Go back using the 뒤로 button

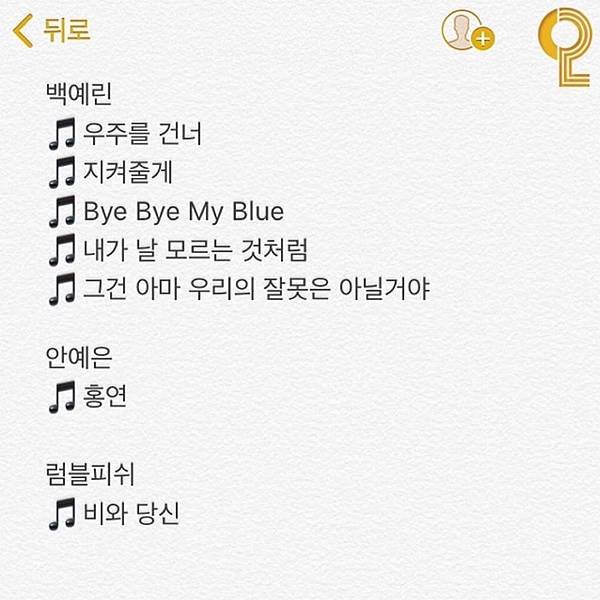(x=52, y=30)
